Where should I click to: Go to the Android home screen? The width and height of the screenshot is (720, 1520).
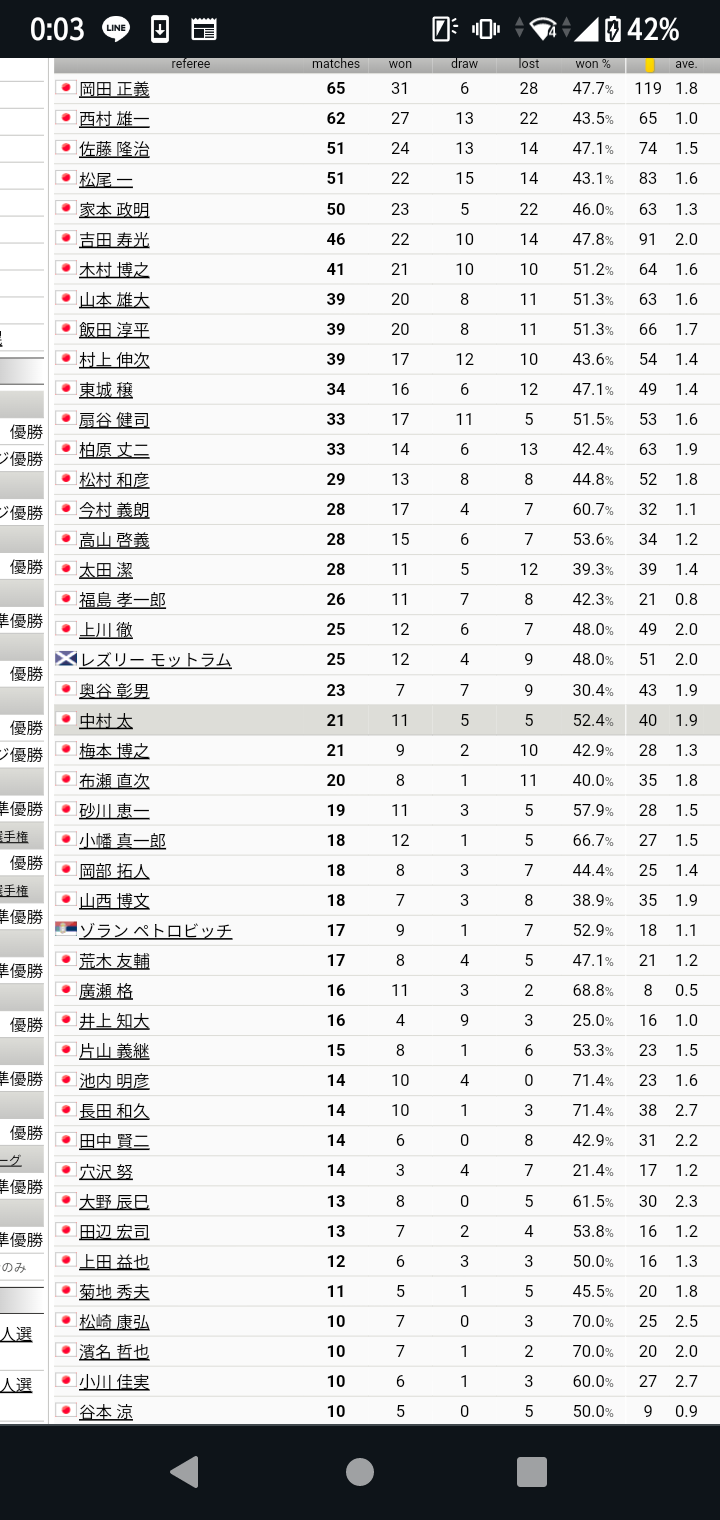(360, 1472)
